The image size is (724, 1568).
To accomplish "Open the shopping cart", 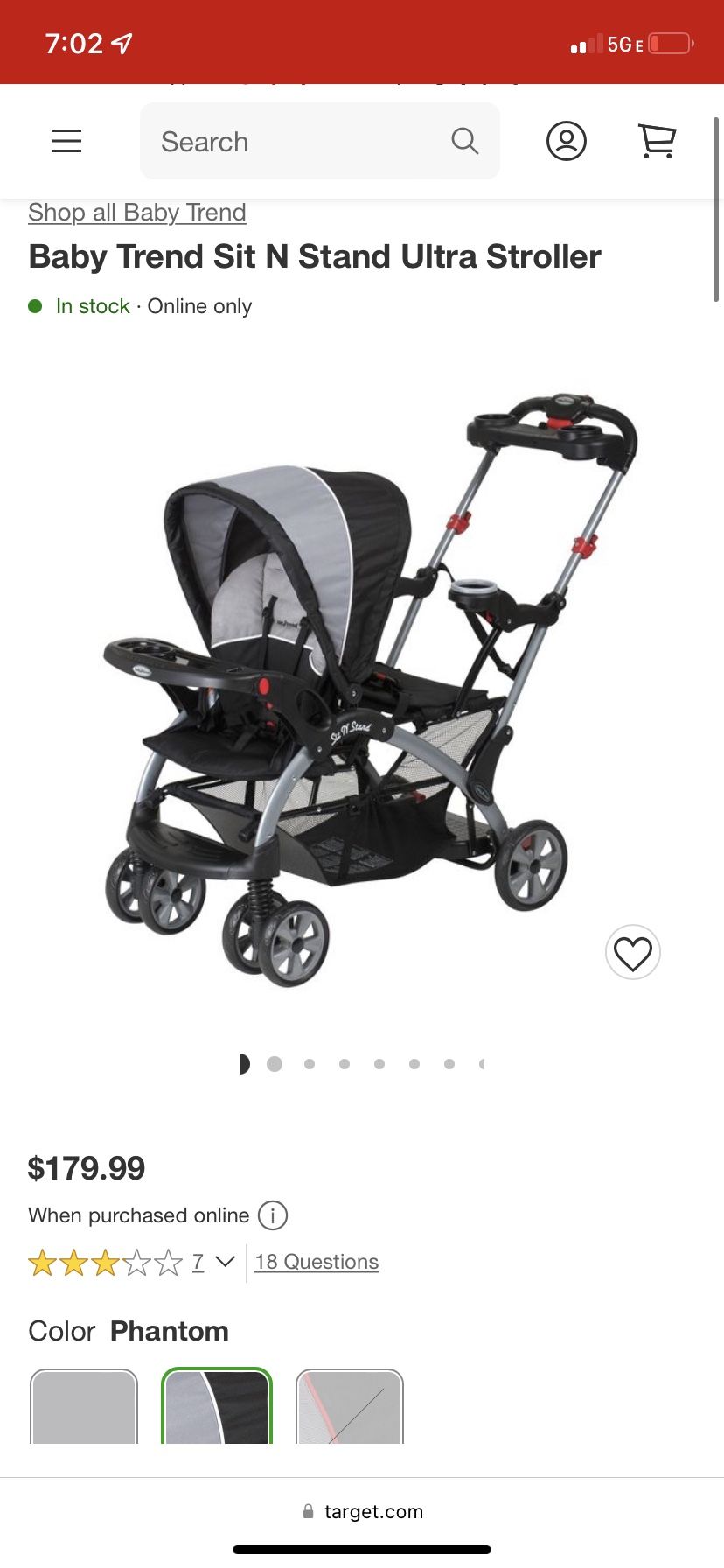I will (x=658, y=141).
